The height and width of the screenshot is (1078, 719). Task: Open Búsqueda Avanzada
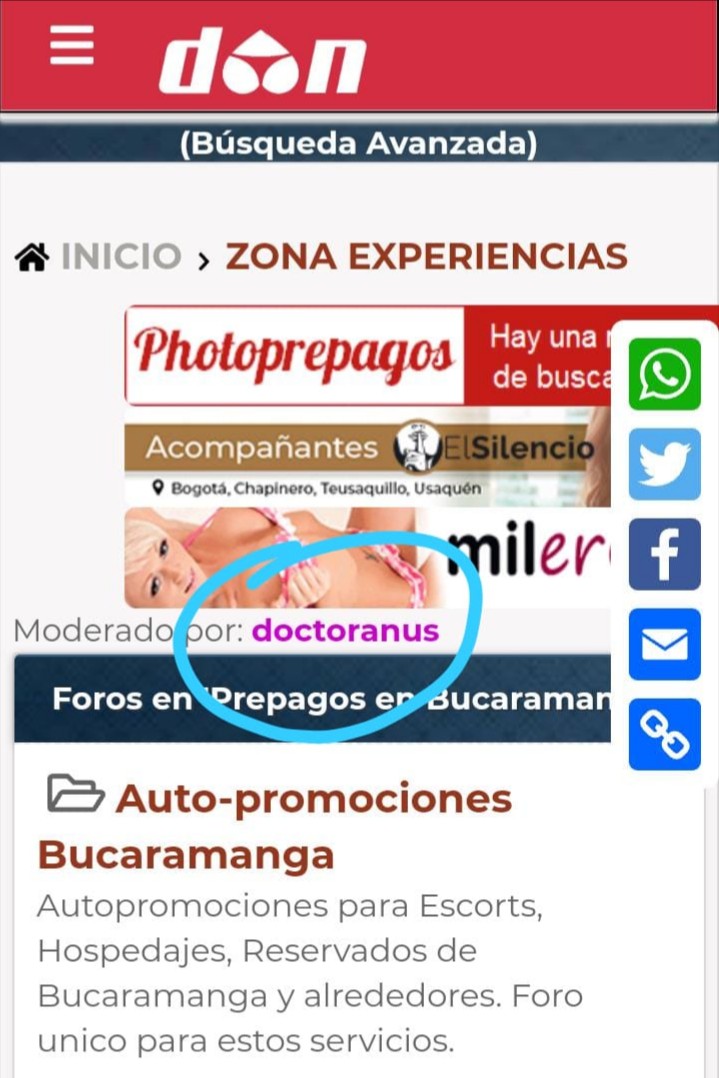[358, 144]
